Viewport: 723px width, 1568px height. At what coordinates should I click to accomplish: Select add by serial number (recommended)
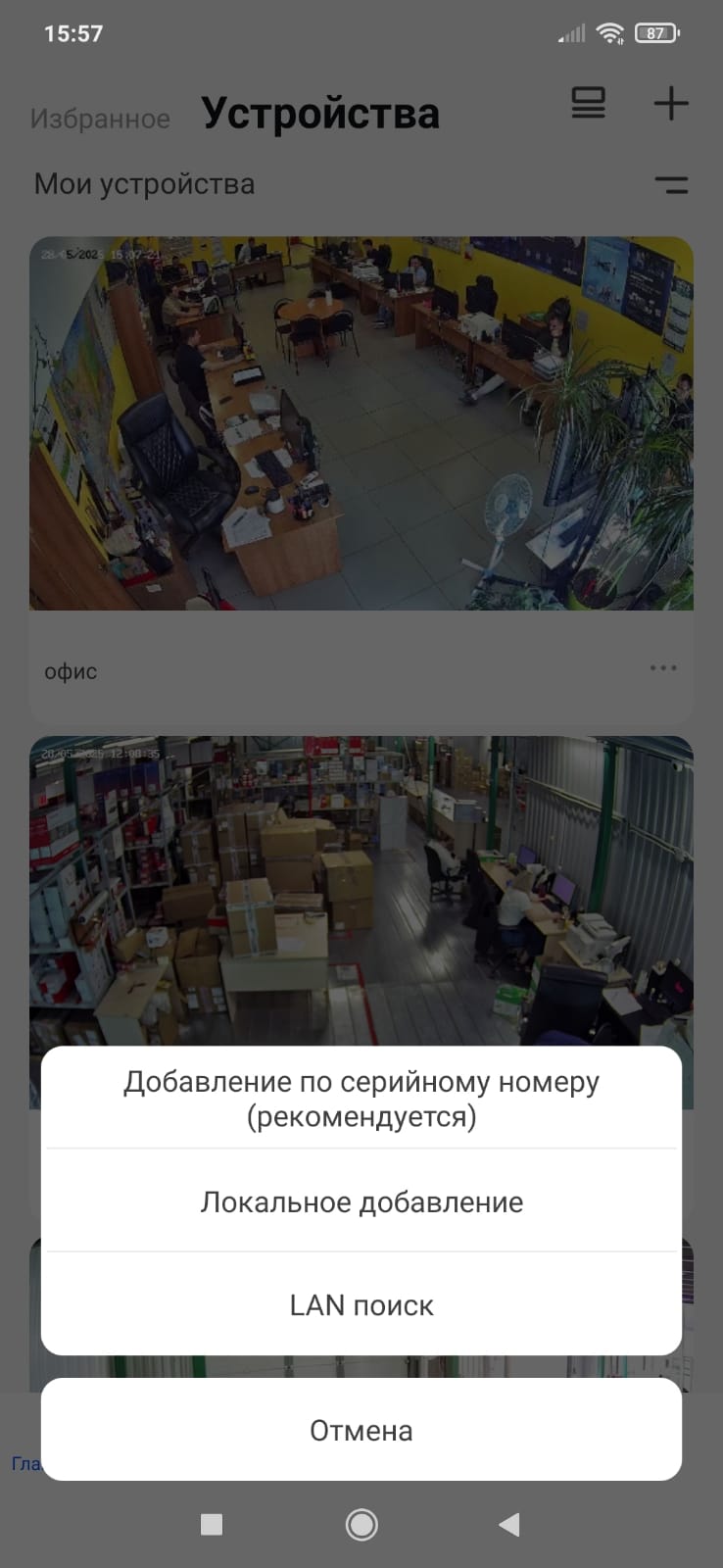(x=361, y=1099)
